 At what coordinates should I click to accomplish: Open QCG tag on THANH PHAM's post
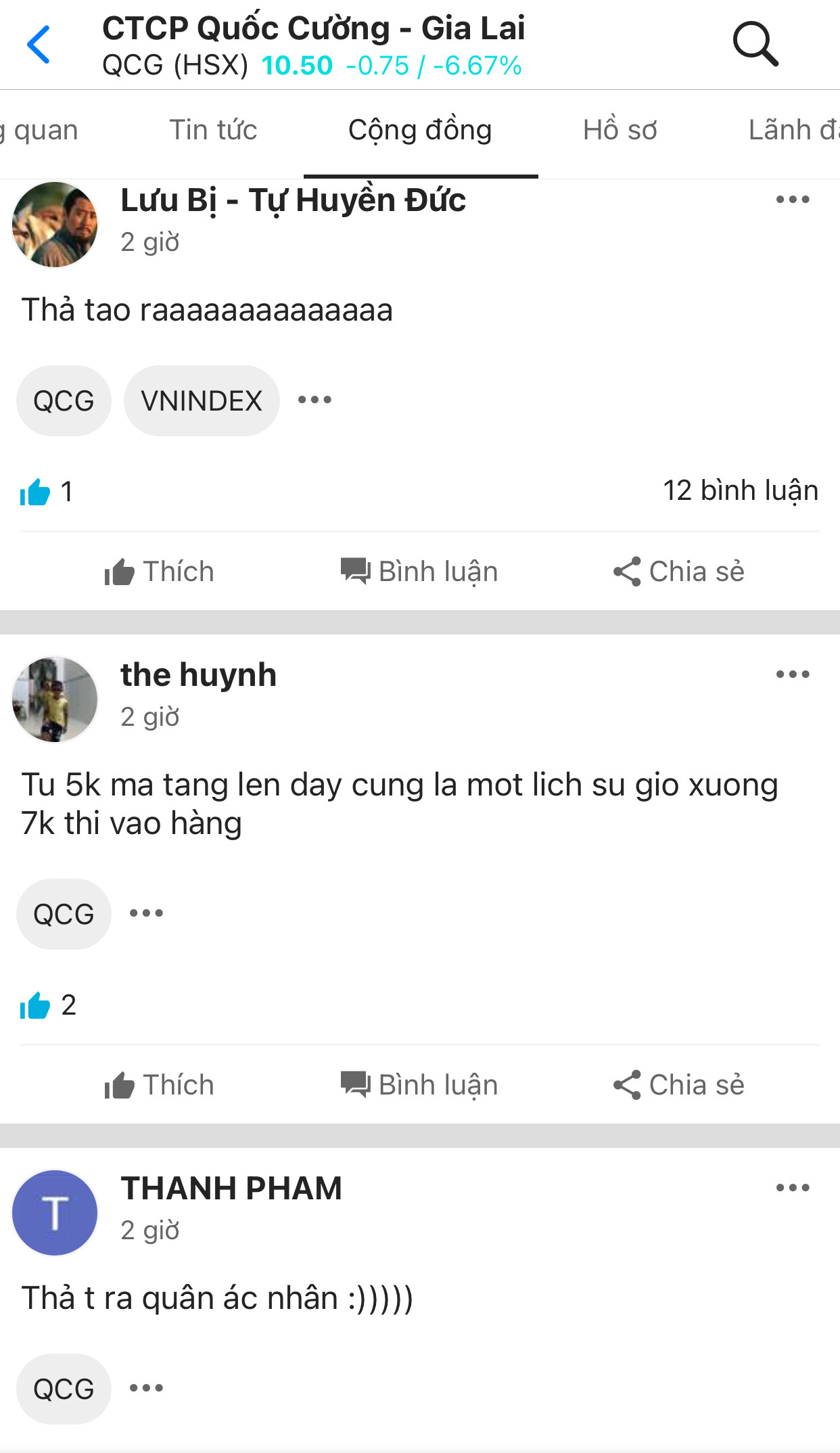click(64, 1389)
